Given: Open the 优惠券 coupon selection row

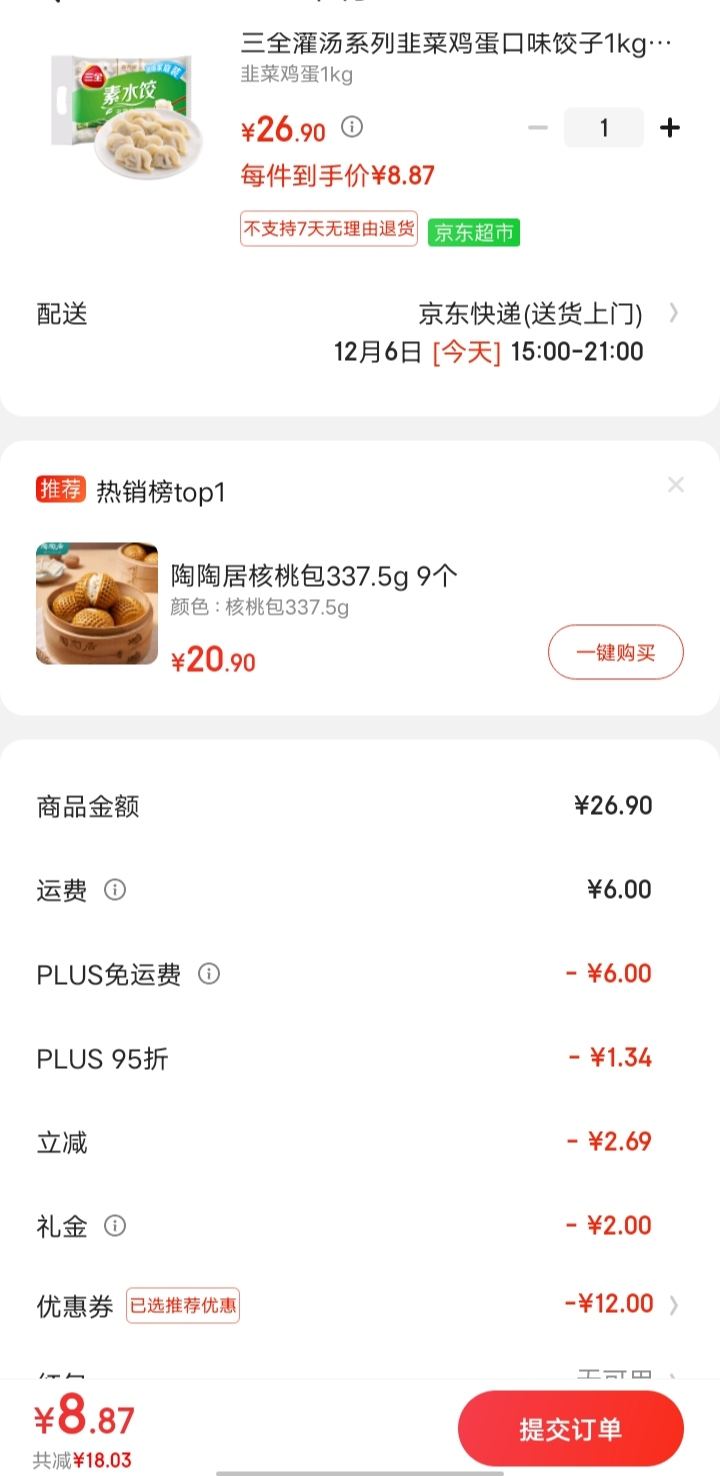Looking at the screenshot, I should pos(360,1305).
